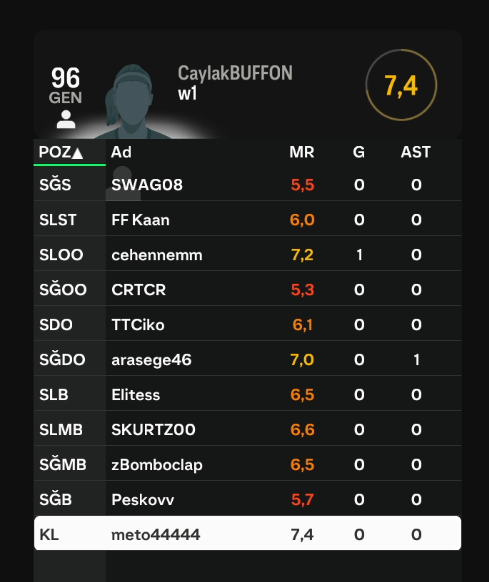Select the Elitess row
489x582 pixels.
247,394
